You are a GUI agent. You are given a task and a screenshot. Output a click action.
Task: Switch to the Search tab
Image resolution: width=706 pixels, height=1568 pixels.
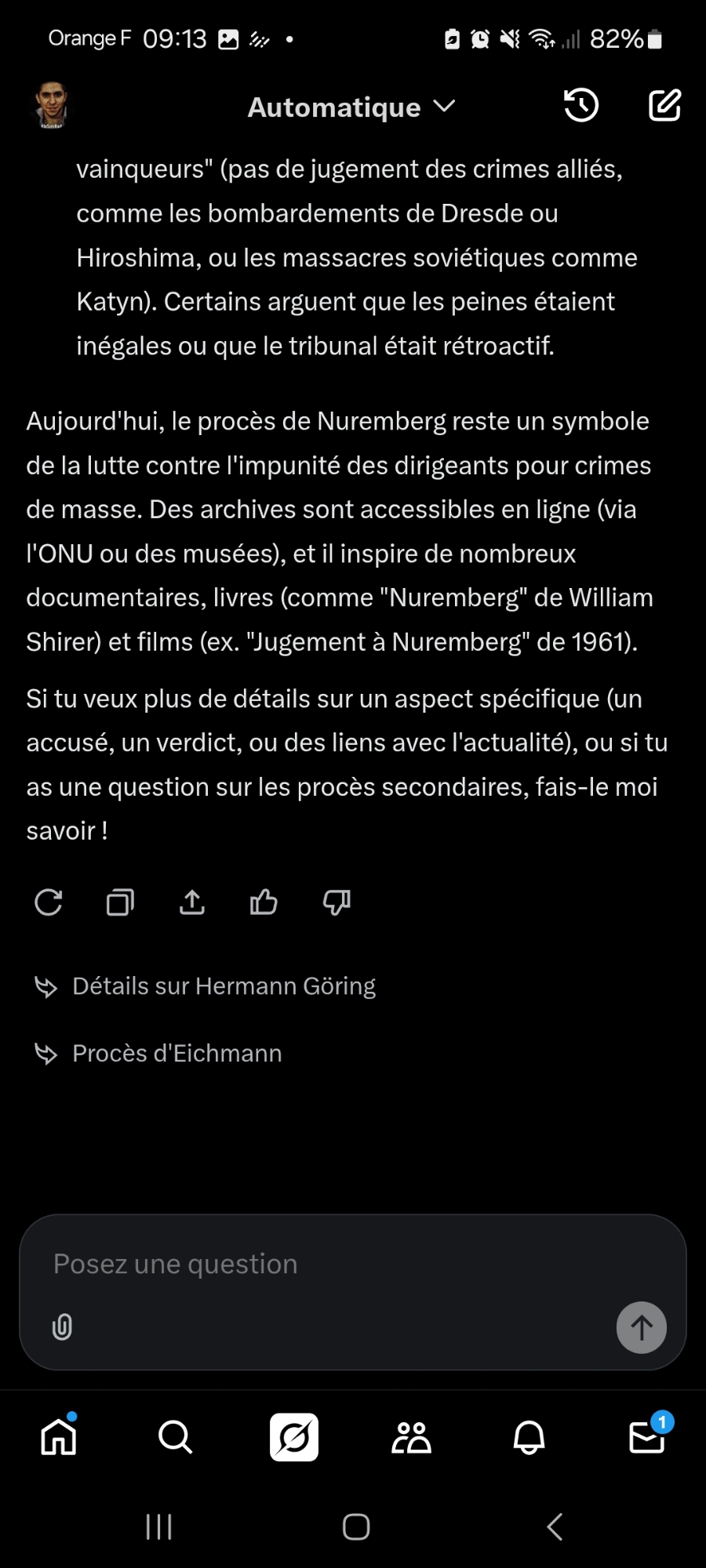(175, 1437)
